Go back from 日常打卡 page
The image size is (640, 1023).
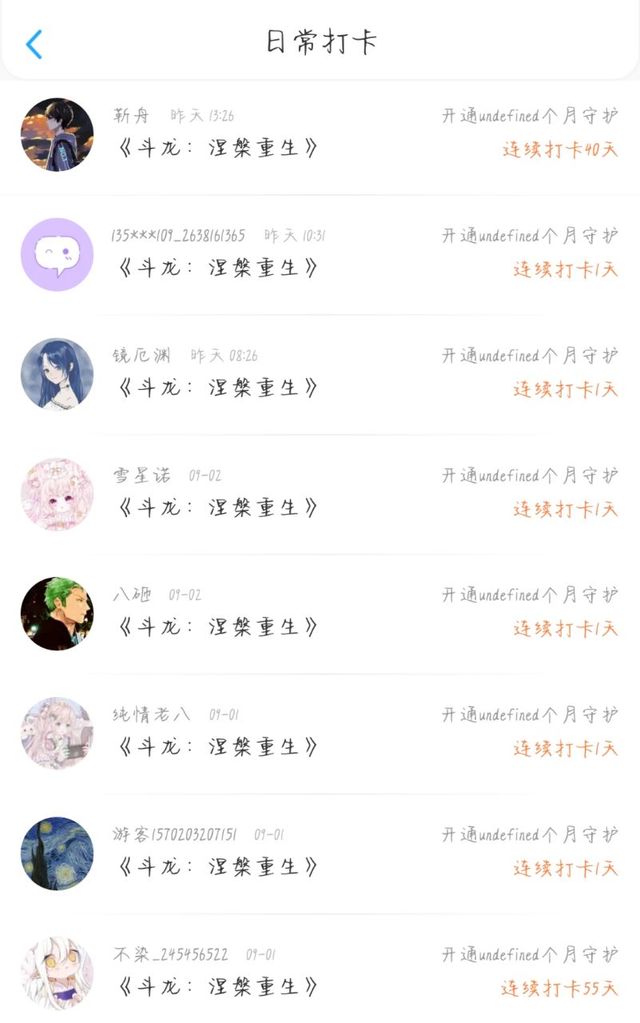pos(35,44)
